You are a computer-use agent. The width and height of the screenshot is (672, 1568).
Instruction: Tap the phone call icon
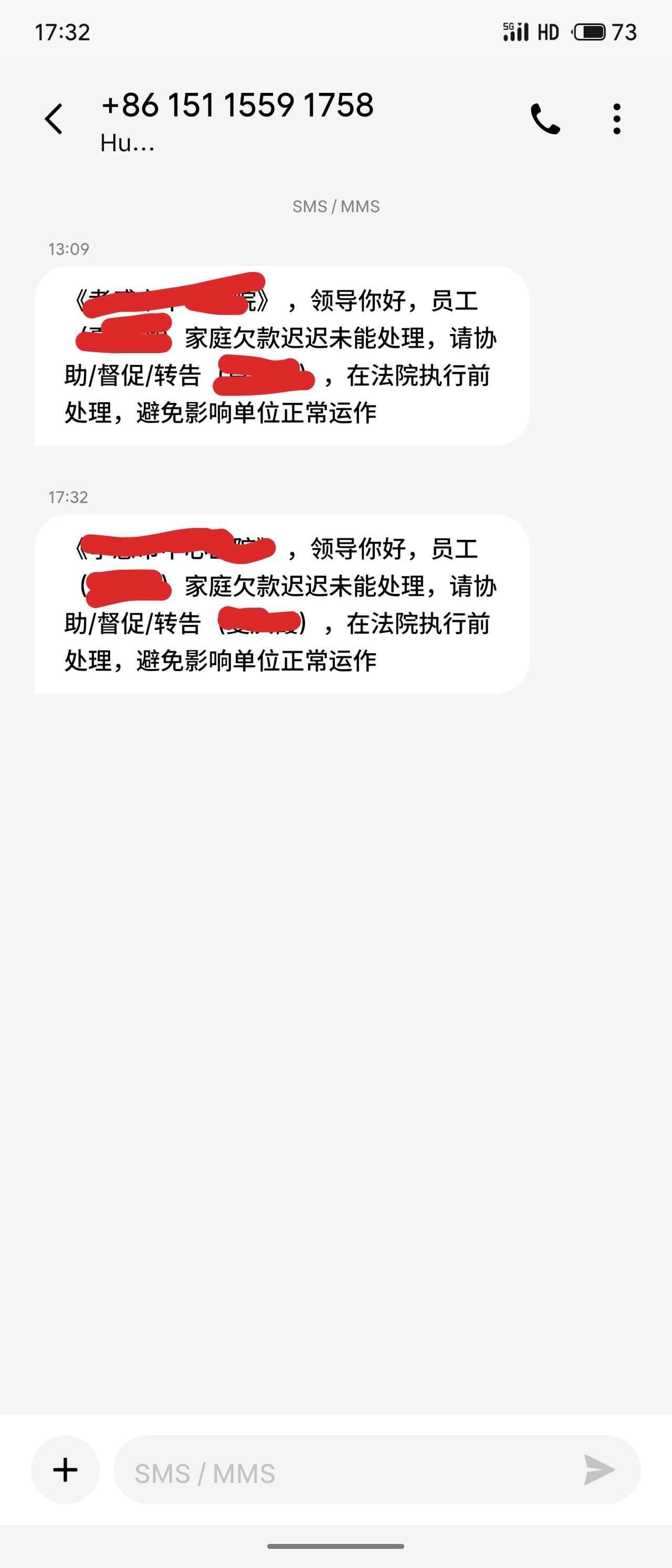pyautogui.click(x=546, y=119)
